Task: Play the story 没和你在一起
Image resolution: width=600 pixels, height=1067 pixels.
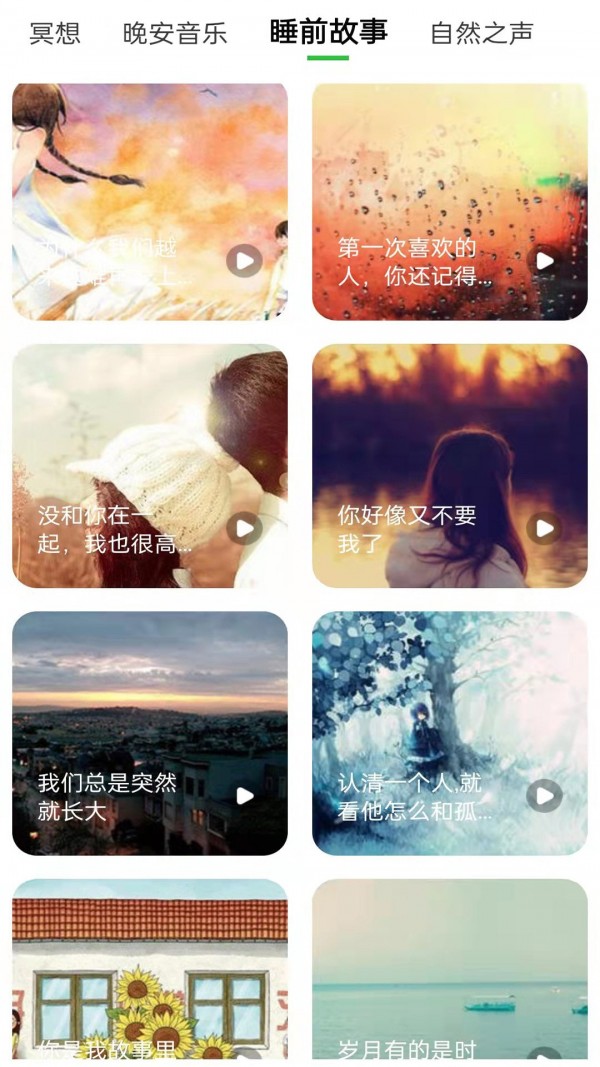Action: click(x=244, y=528)
